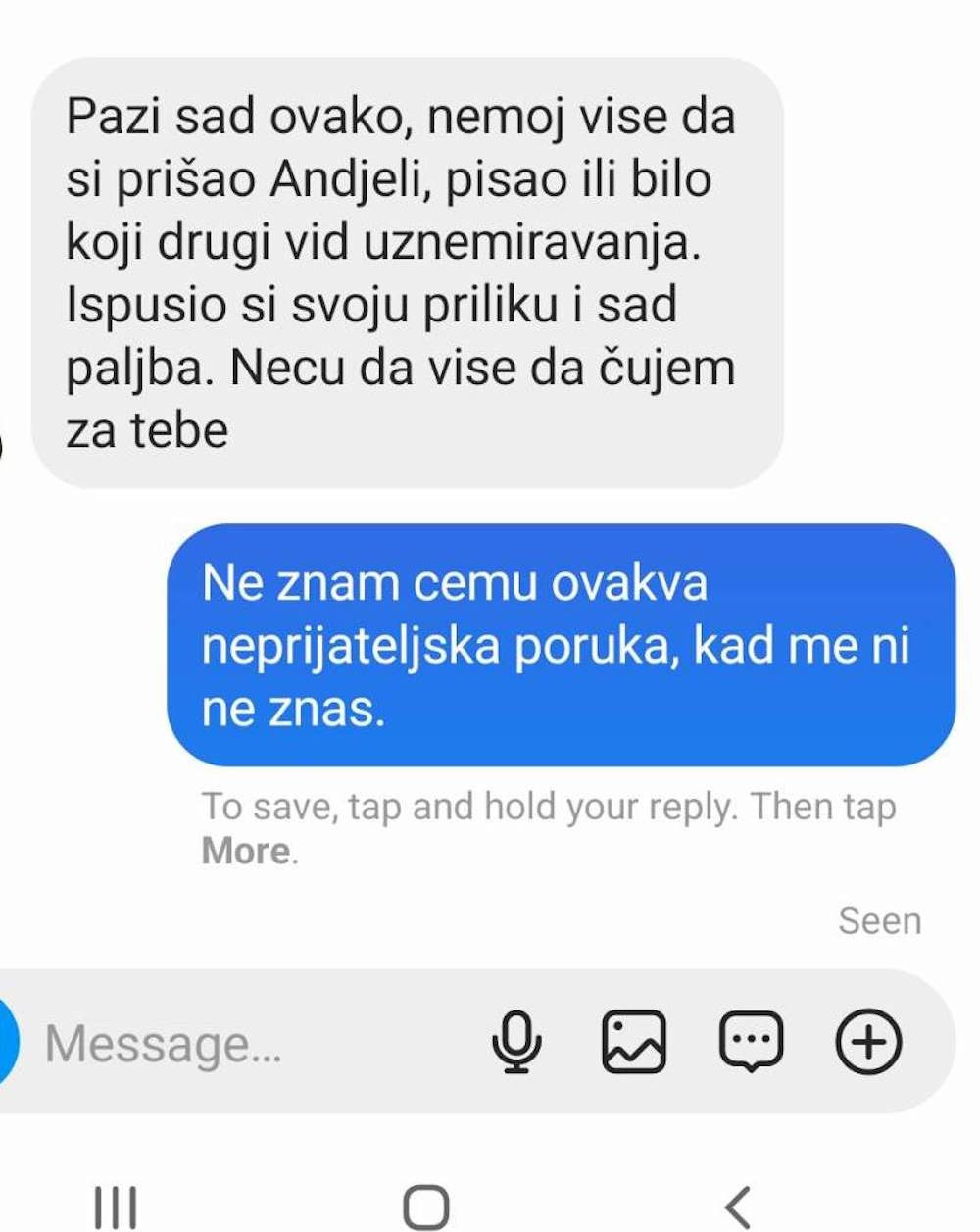Screen dimensions: 980x1232
Task: Open the quick replies speech bubble icon
Action: point(752,1041)
